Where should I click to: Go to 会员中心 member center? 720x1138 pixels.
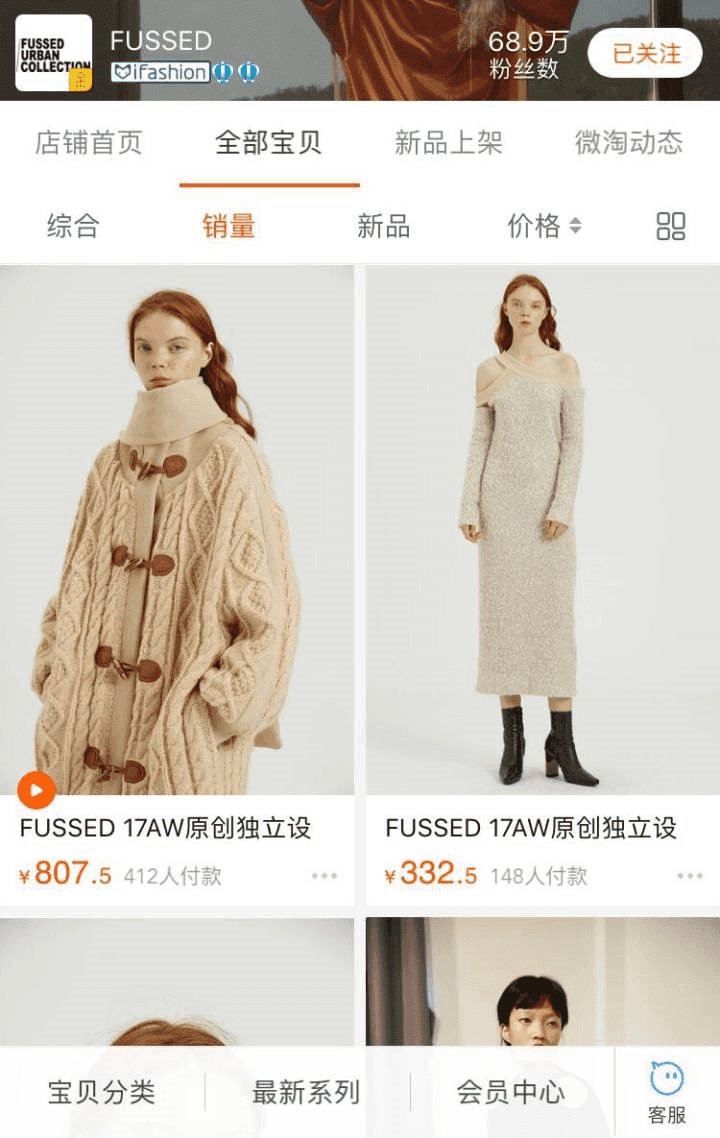(x=510, y=1092)
